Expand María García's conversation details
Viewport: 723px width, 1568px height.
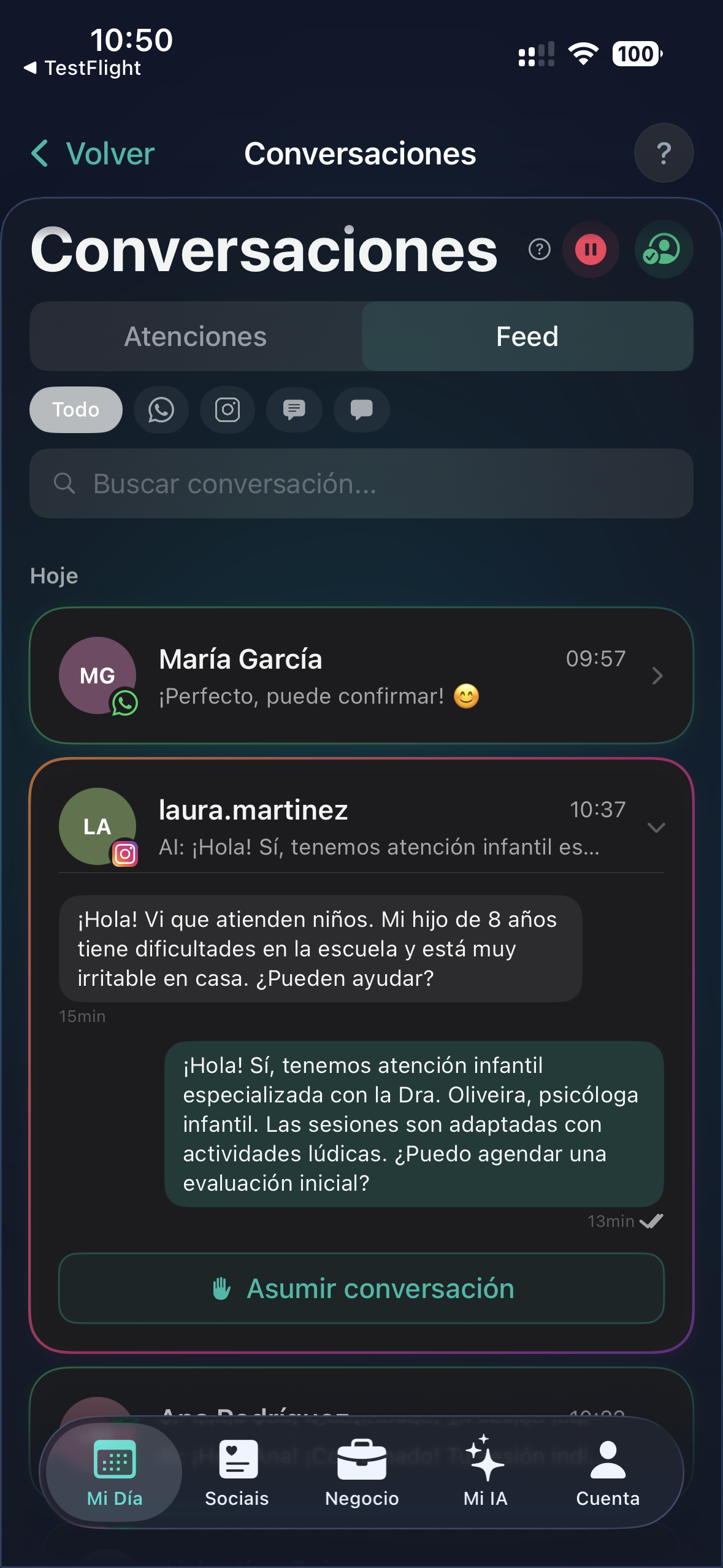(x=657, y=675)
